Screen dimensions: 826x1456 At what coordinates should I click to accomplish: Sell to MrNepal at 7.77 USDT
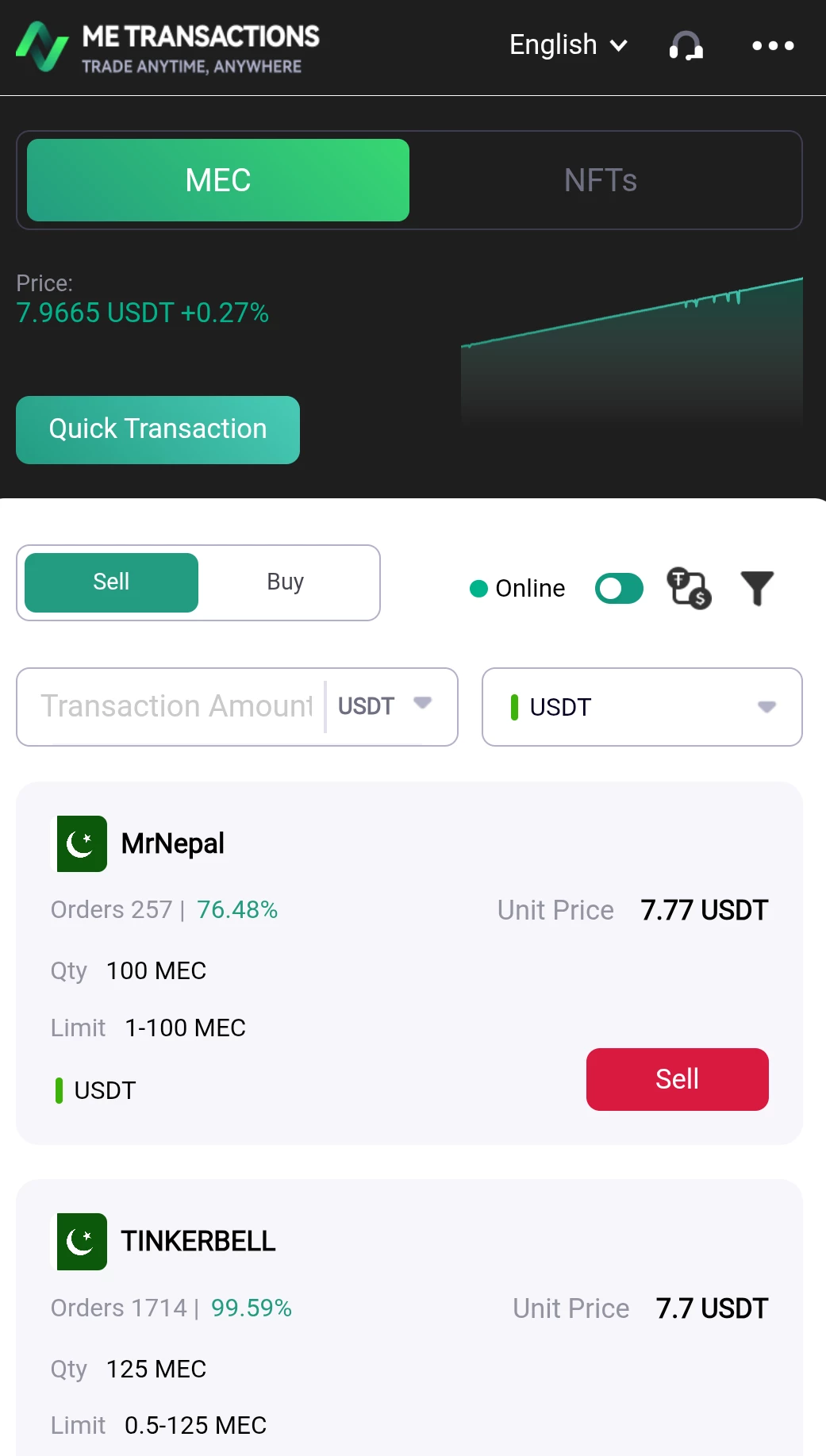click(x=678, y=1079)
